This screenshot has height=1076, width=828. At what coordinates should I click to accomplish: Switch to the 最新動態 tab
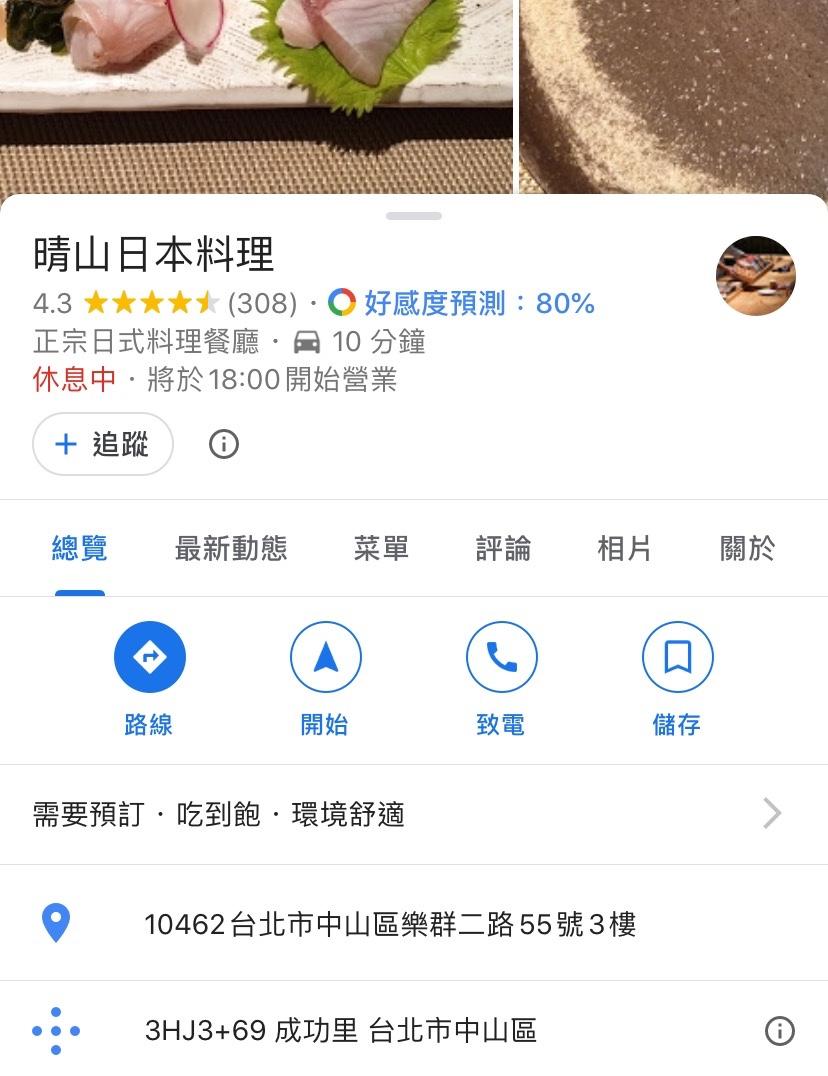(231, 548)
